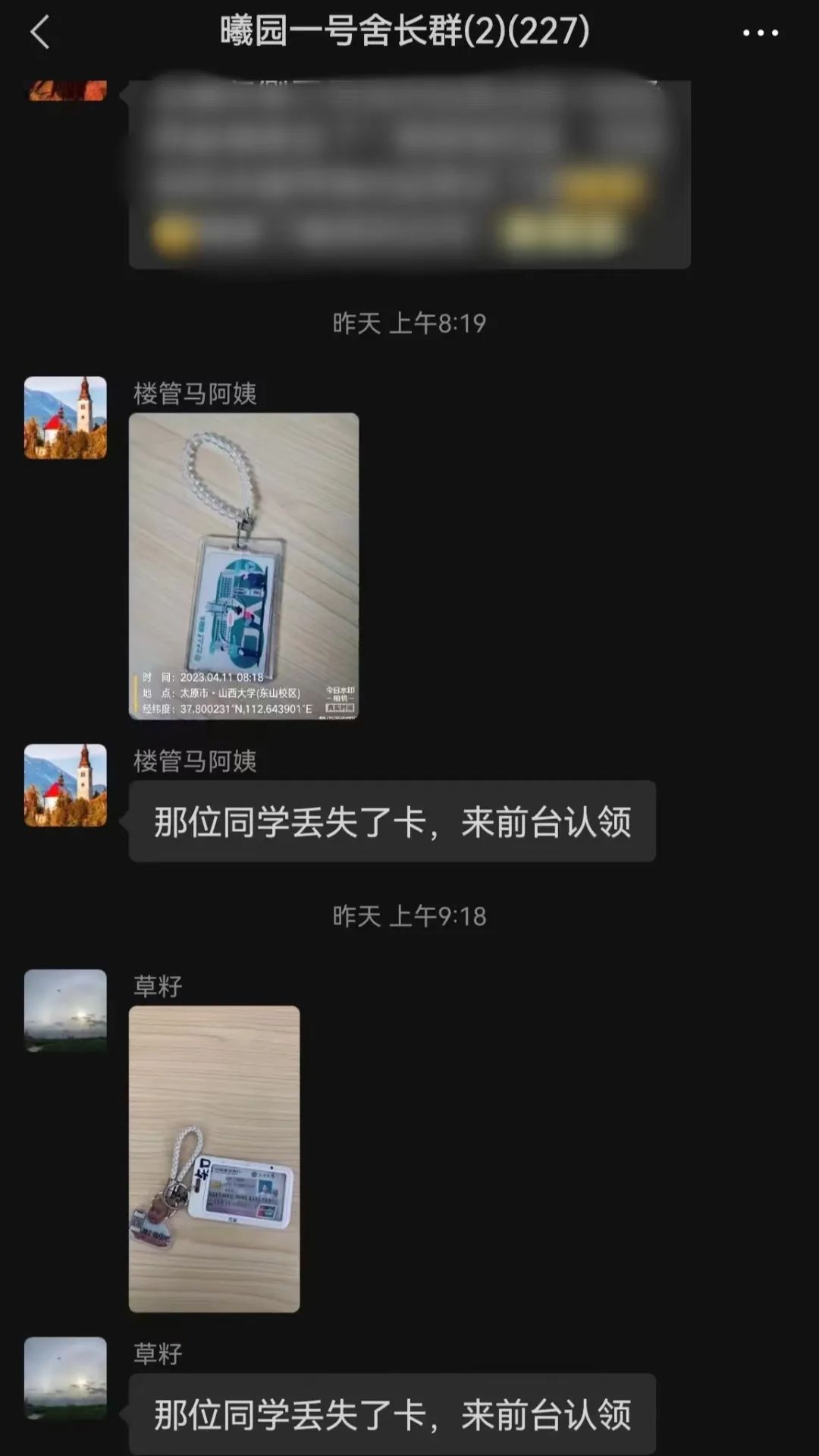Go back from the group chat
Viewport: 819px width, 1456px height.
click(x=39, y=33)
